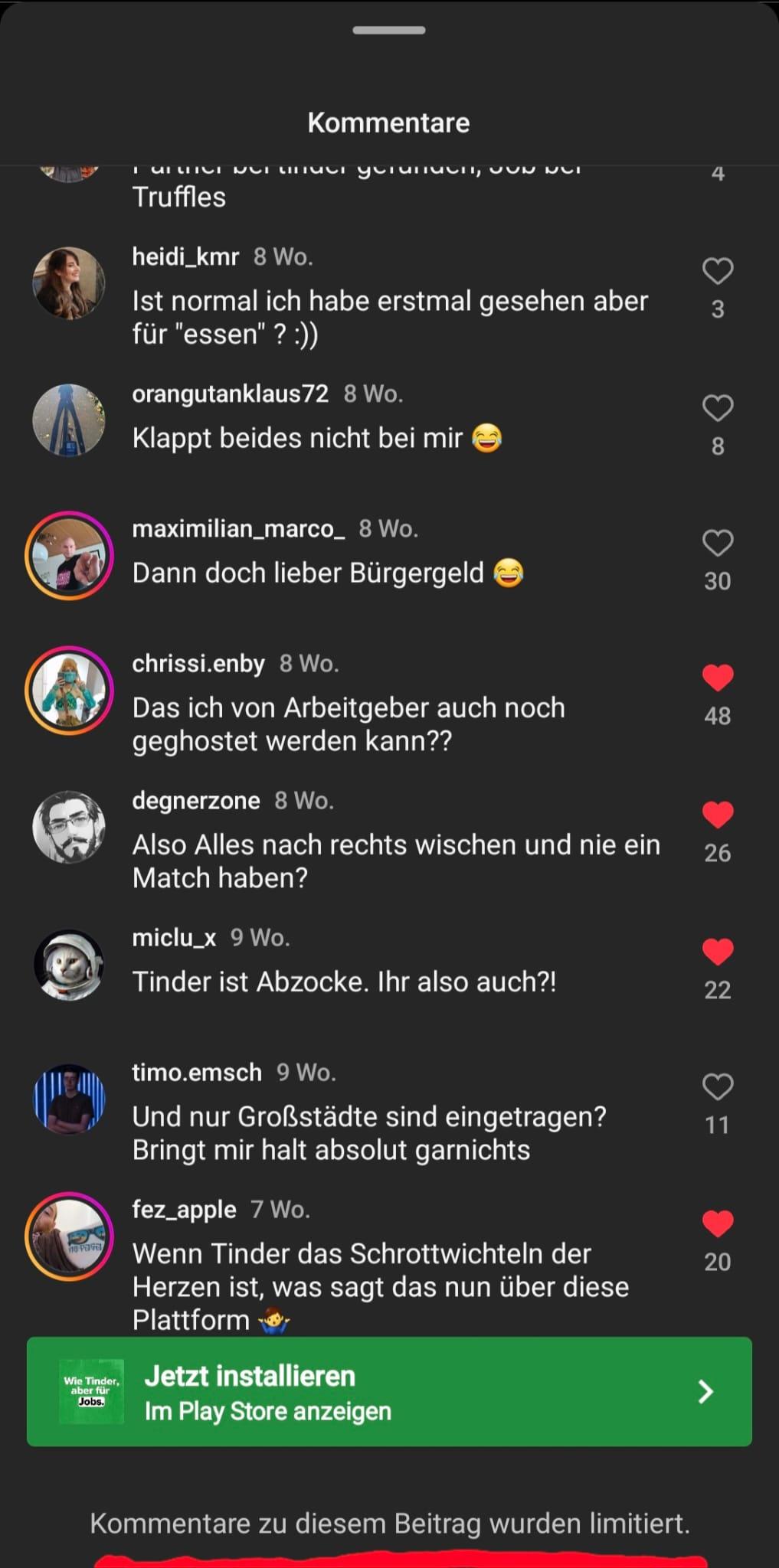View fez_apple's story avatar

point(69,1236)
